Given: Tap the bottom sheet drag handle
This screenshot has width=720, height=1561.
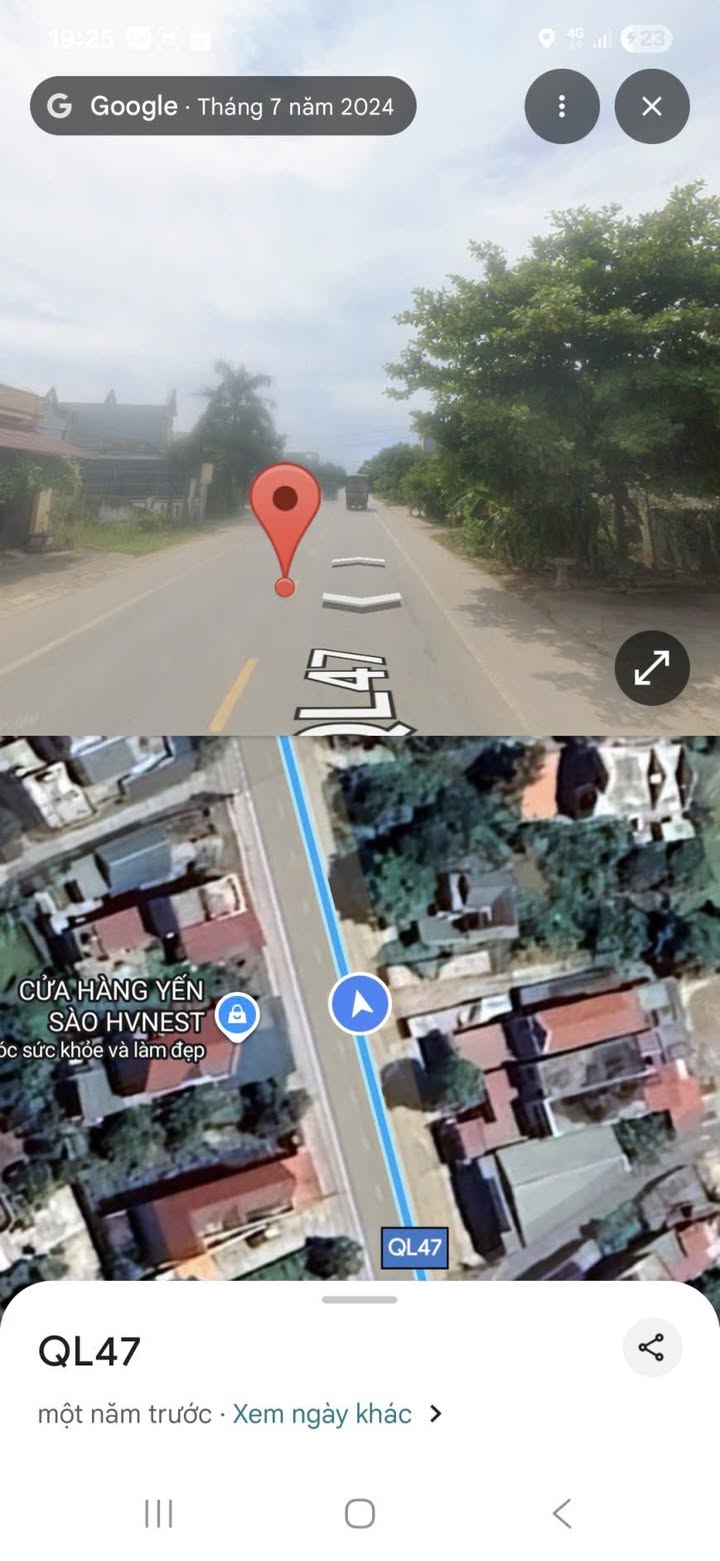Looking at the screenshot, I should (360, 1299).
